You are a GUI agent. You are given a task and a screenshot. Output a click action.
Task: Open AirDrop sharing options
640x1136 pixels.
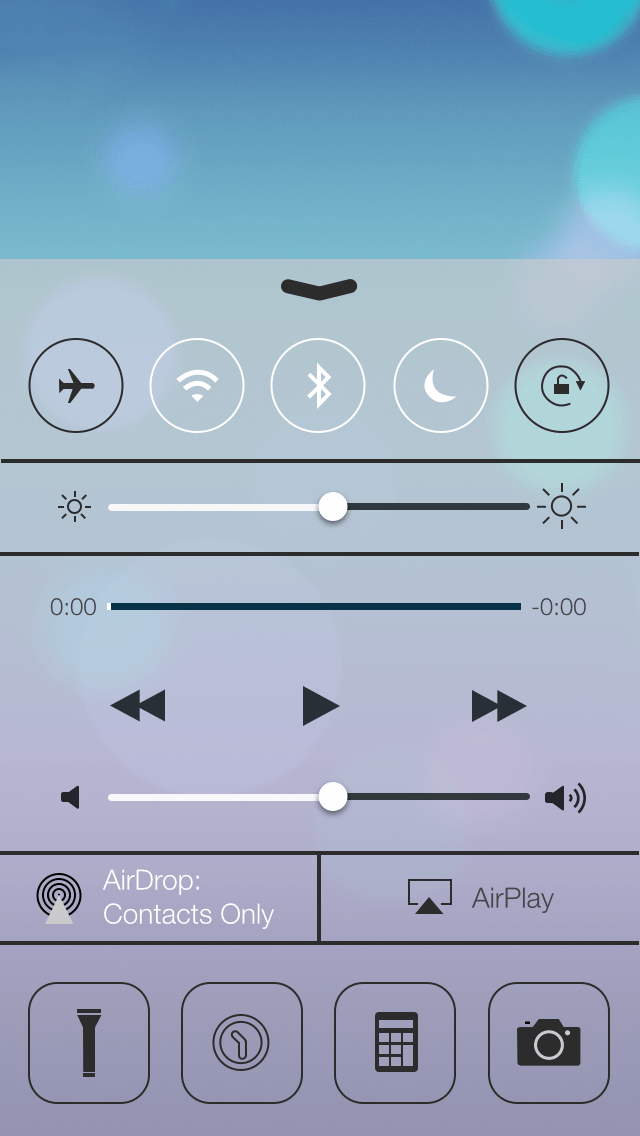pos(158,898)
